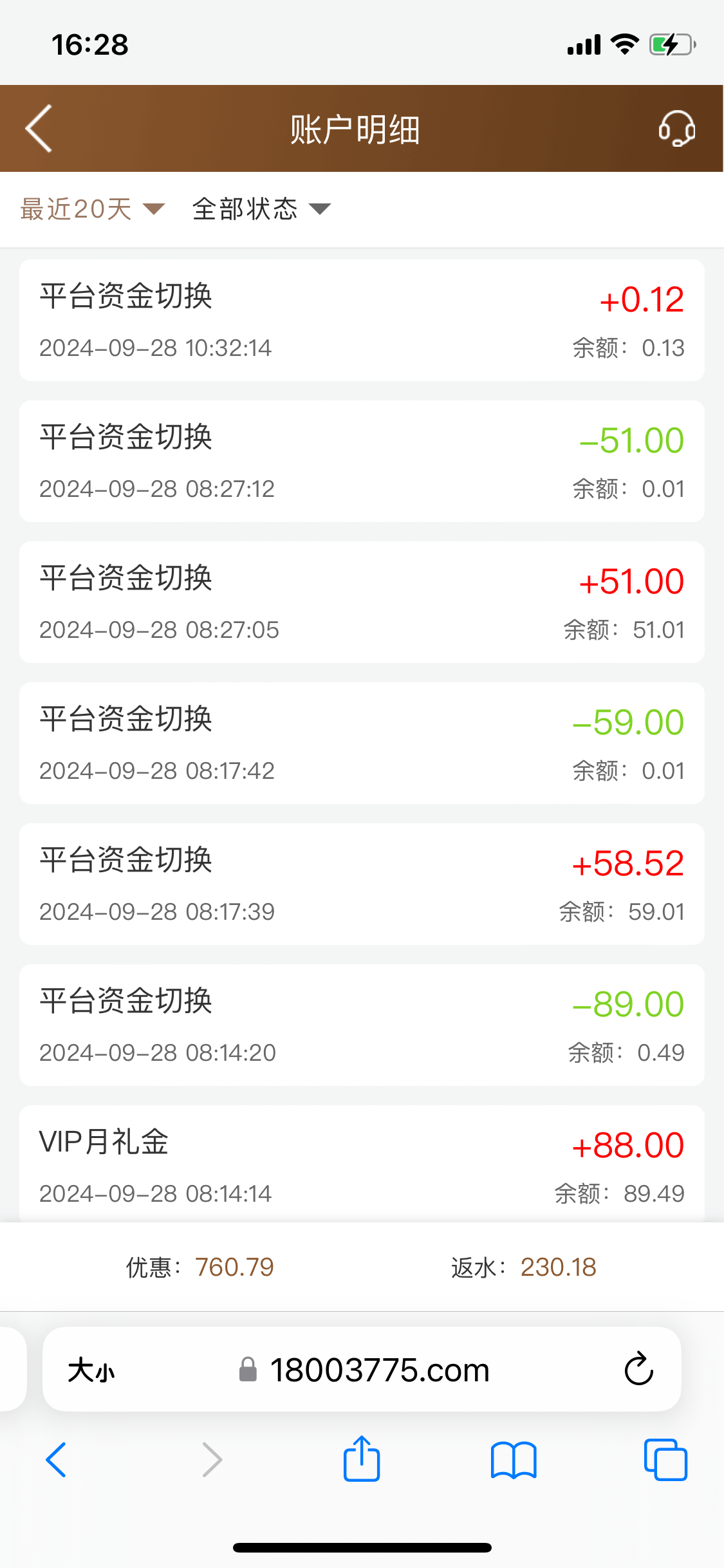Navigate back in Safari browser
Viewport: 724px width, 1568px height.
point(57,1459)
